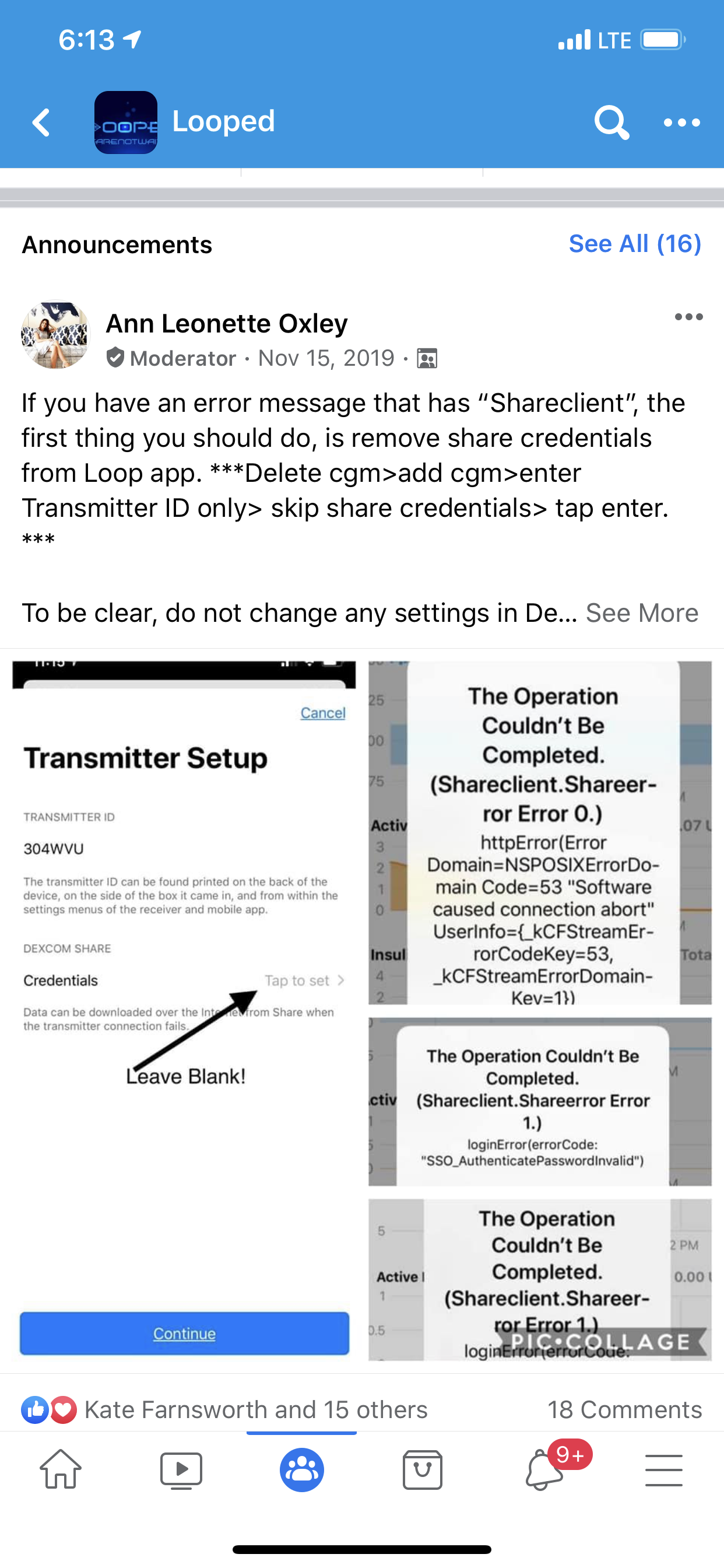Open the 18 Comments thread
724x1568 pixels.
pyautogui.click(x=624, y=1410)
